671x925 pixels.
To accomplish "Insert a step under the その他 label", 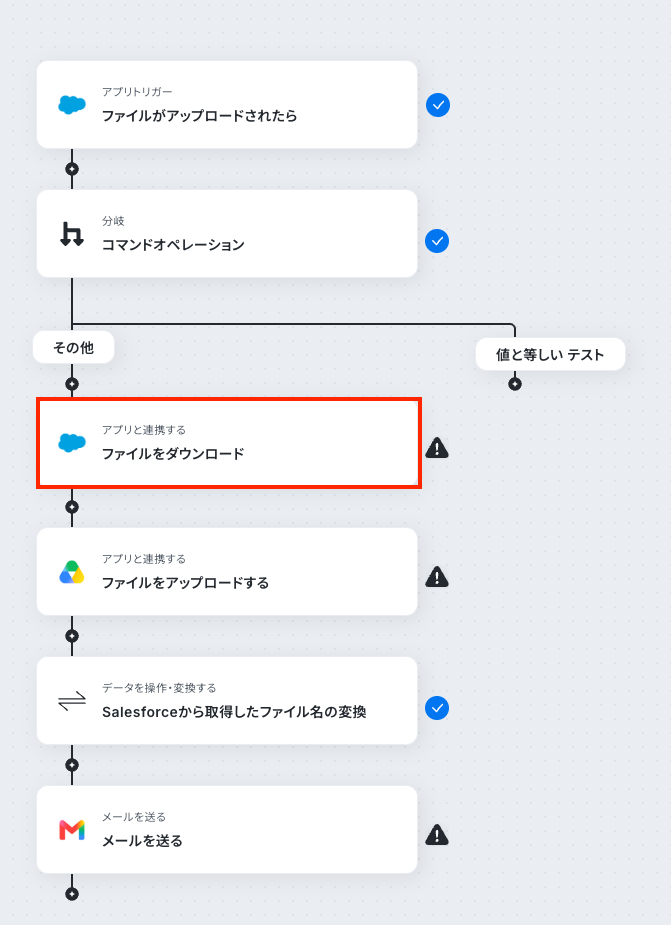I will click(x=72, y=384).
